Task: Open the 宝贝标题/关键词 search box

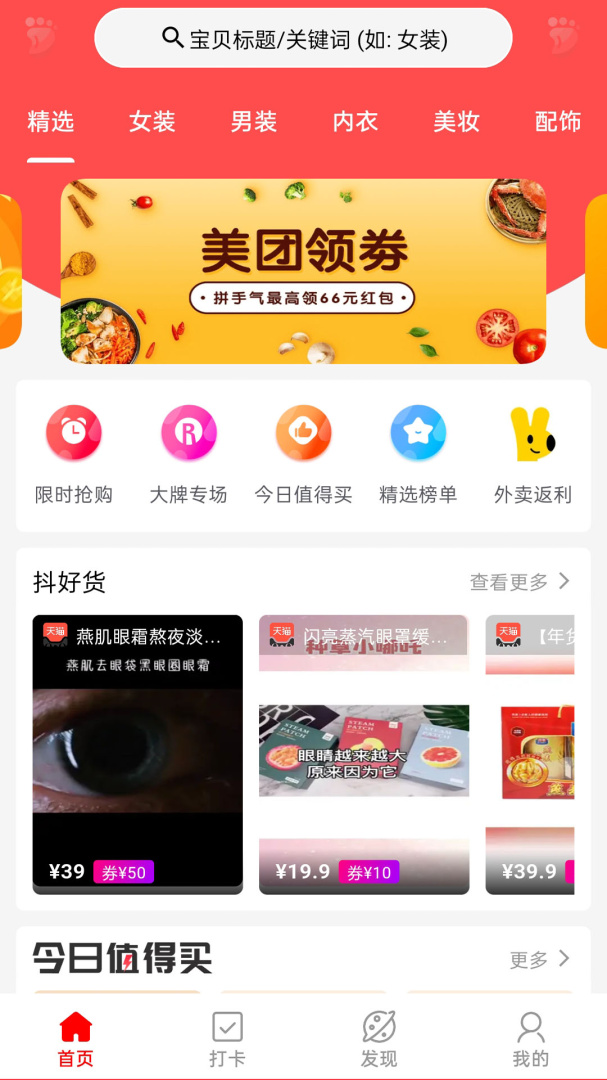Action: tap(303, 39)
